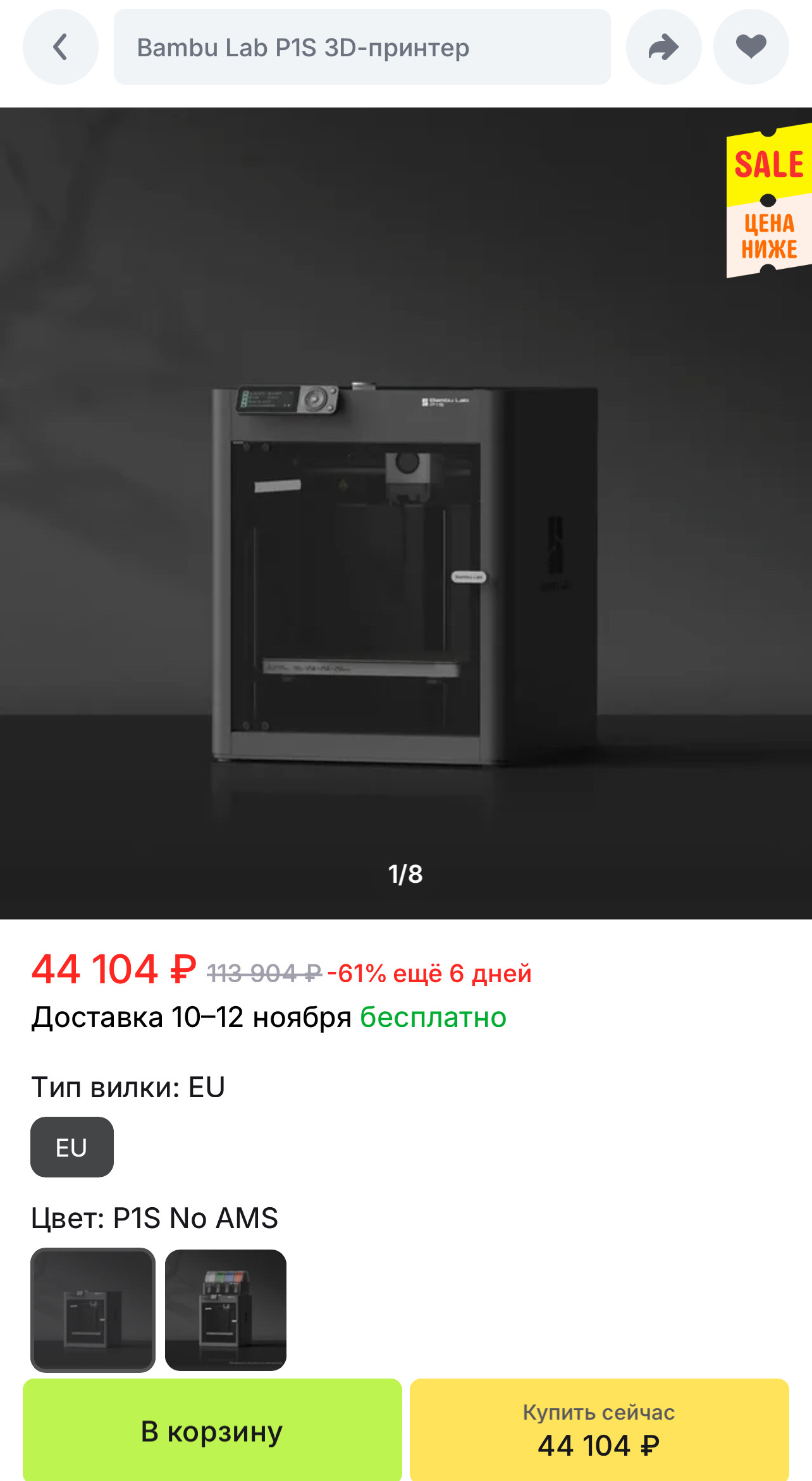This screenshot has height=1481, width=812.
Task: Add the printer to favorites
Action: [x=751, y=47]
